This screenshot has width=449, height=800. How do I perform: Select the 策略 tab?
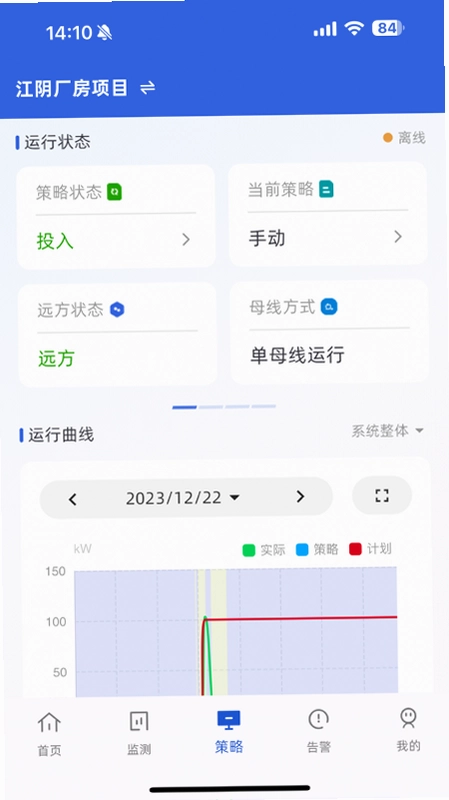click(x=229, y=732)
